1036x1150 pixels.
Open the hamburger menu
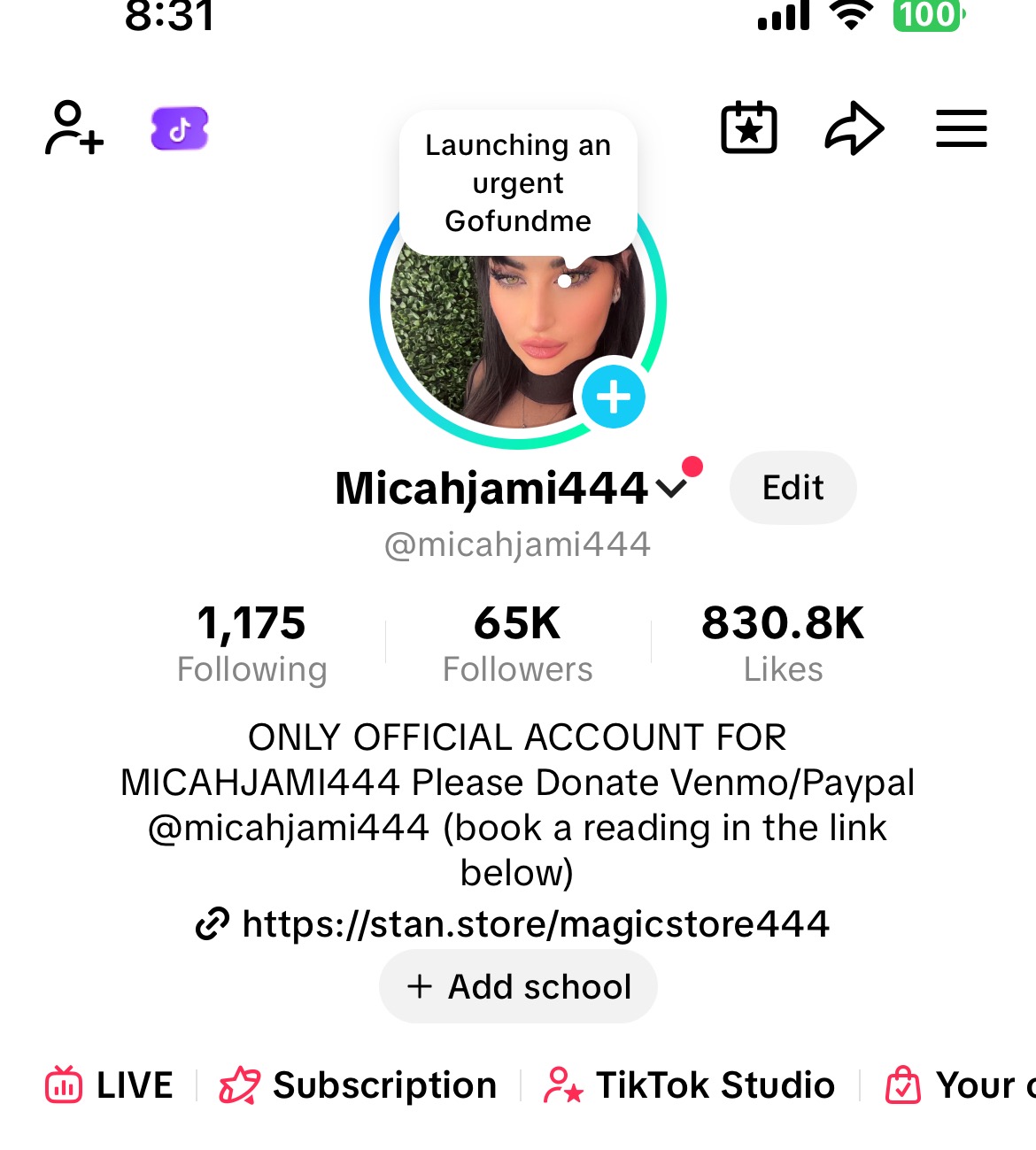962,129
